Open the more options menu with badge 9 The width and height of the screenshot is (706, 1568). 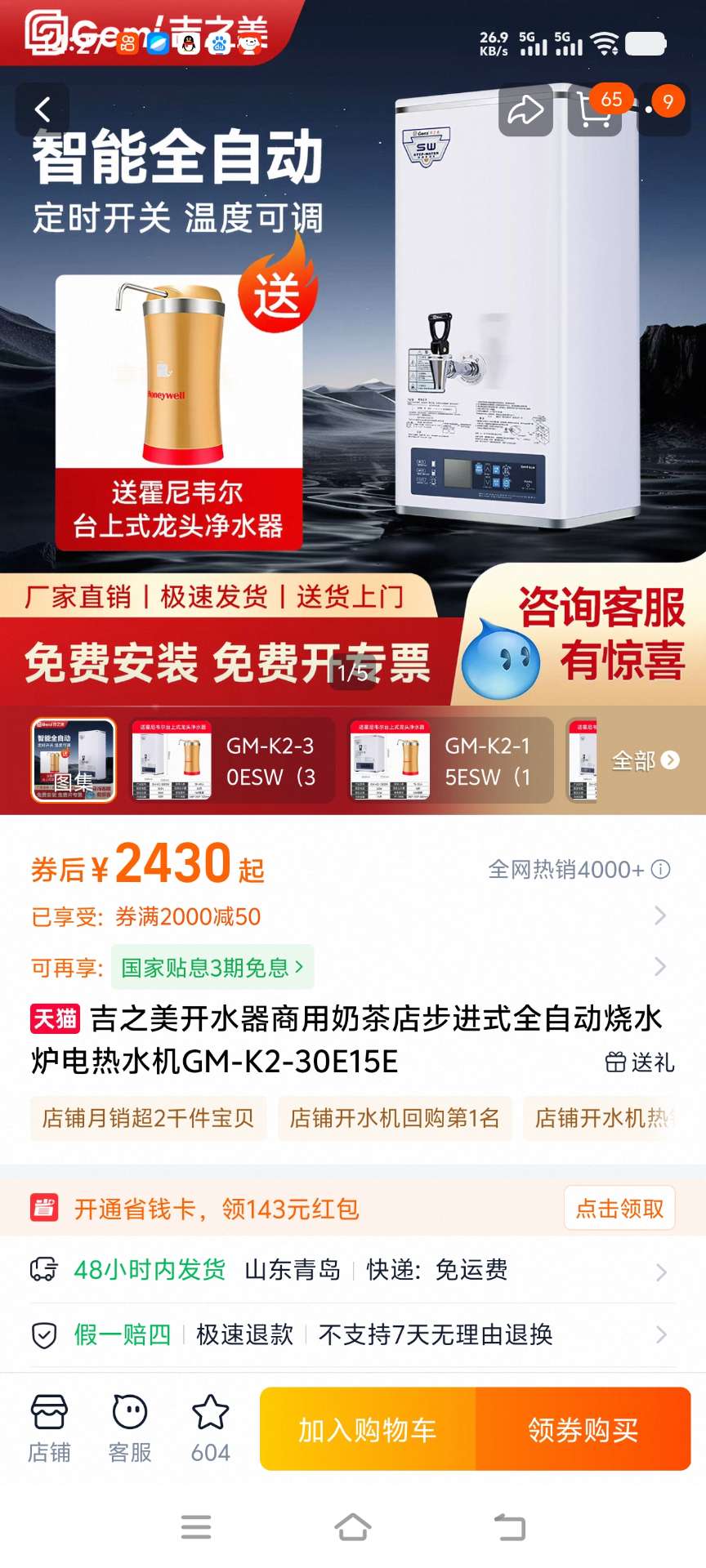tap(663, 109)
